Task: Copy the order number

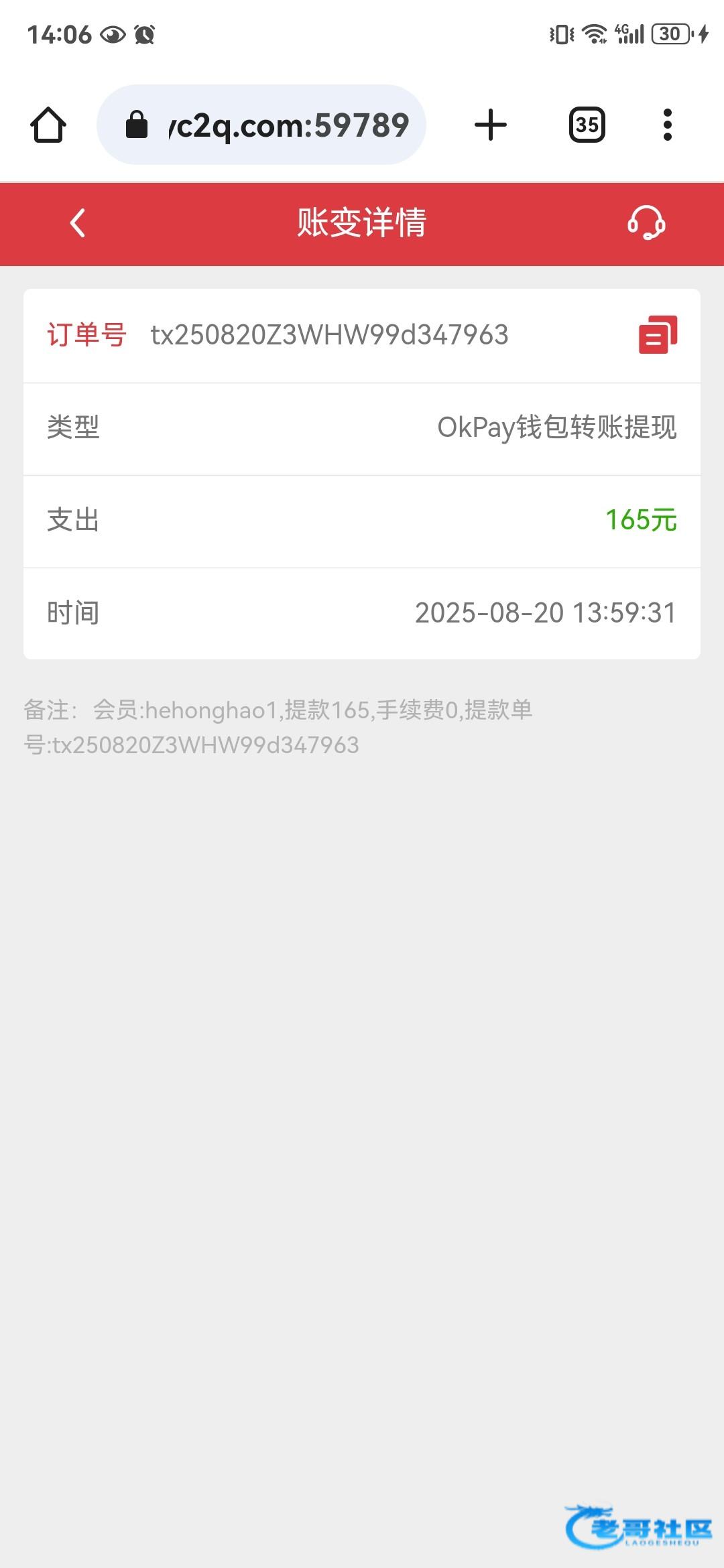Action: point(658,334)
